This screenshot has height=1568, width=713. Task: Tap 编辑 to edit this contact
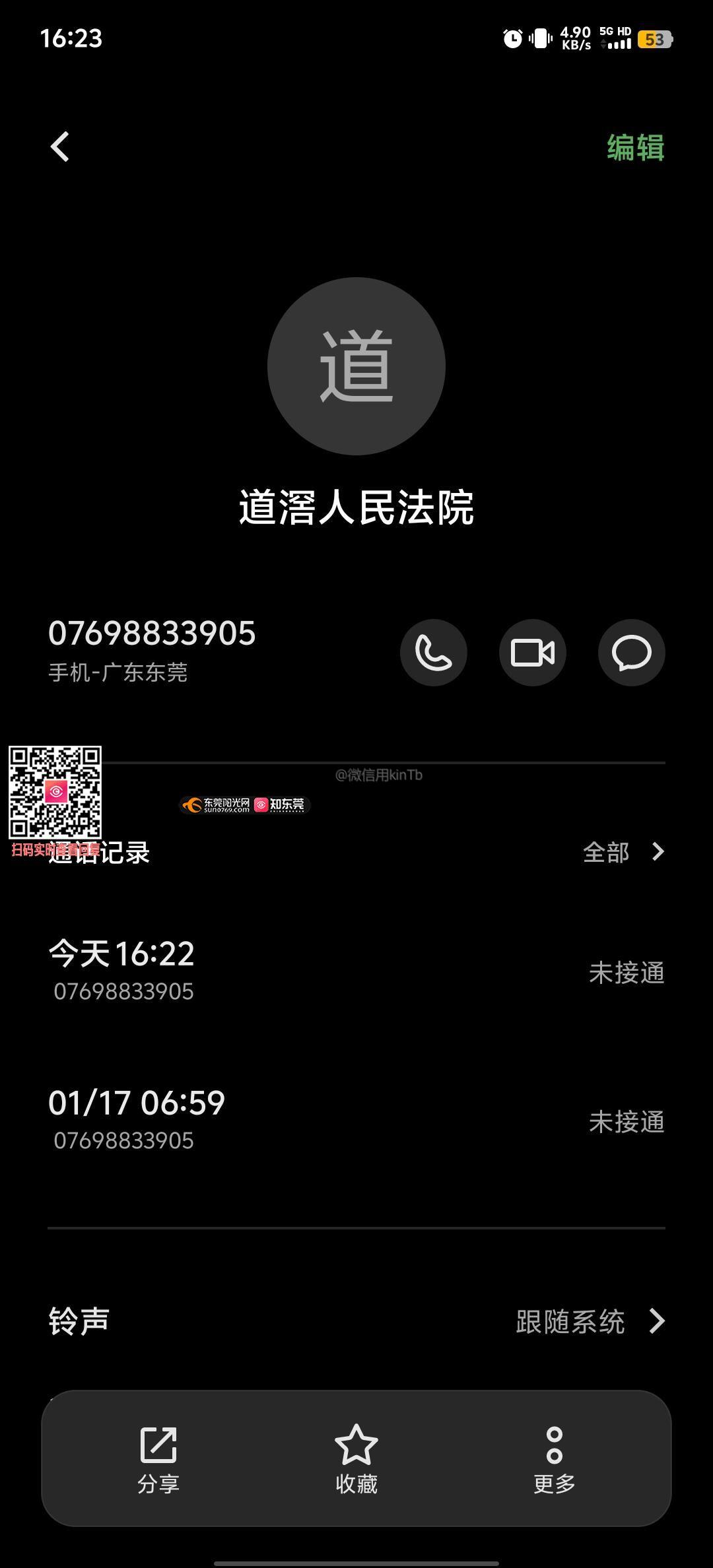point(635,147)
